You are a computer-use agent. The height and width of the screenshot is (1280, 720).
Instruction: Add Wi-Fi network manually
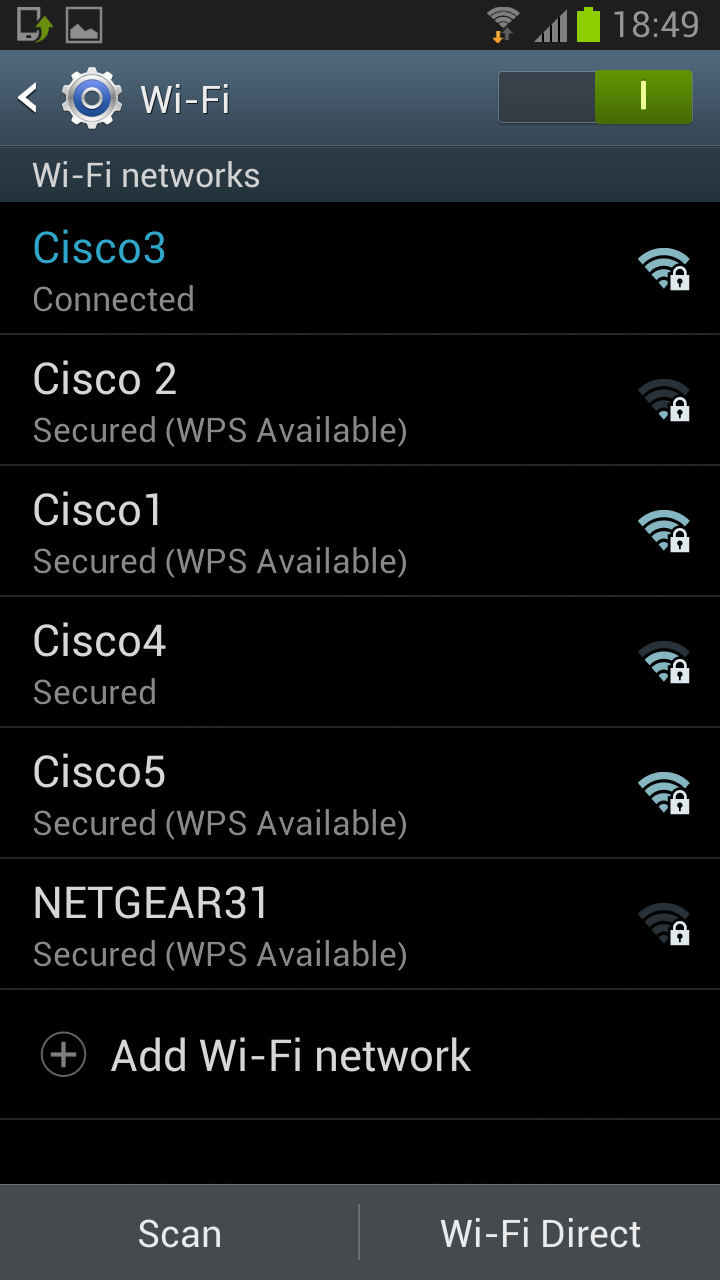point(290,1055)
